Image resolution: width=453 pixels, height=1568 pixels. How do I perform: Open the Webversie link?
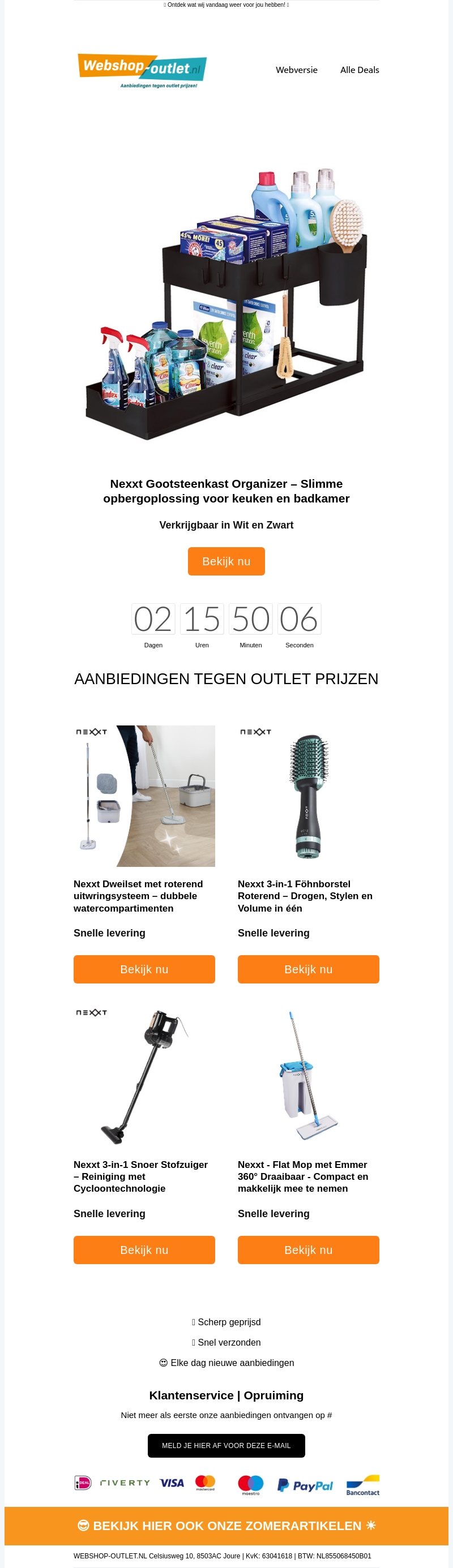click(x=297, y=70)
